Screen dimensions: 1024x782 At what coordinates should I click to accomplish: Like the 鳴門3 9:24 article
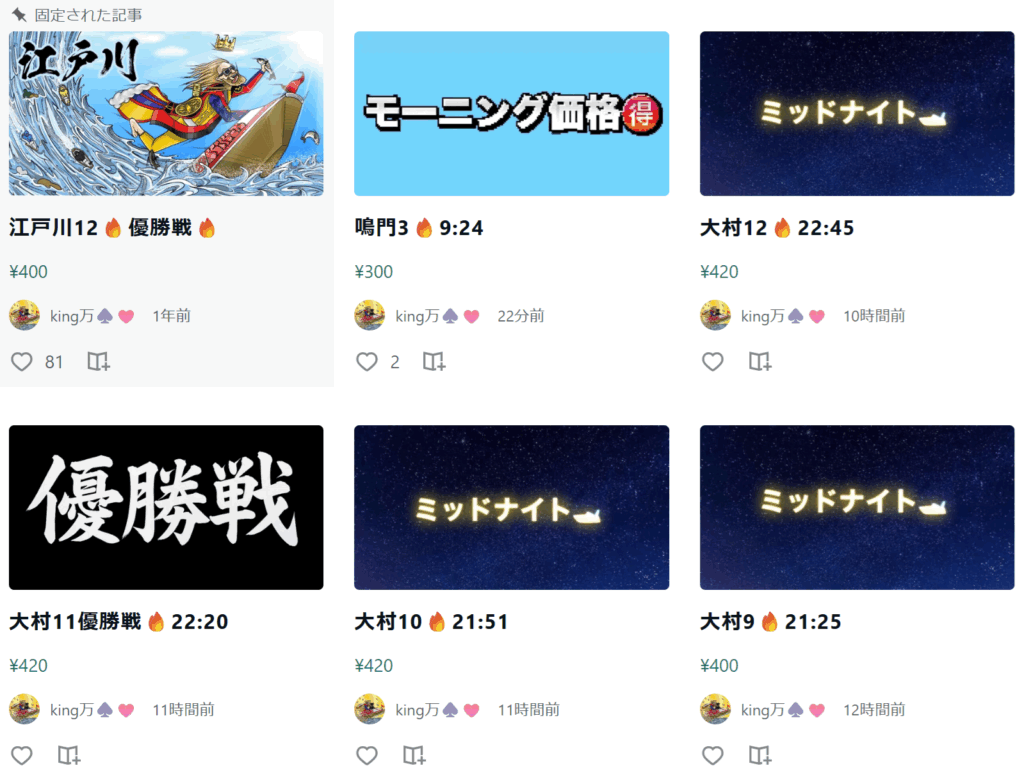(367, 361)
